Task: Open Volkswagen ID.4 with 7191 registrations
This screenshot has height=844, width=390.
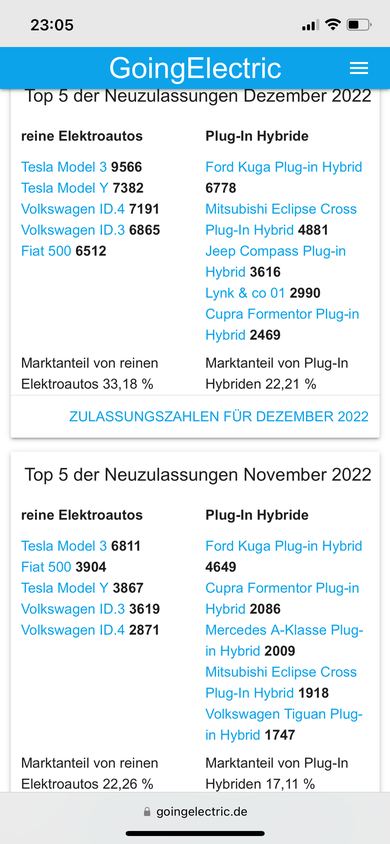Action: click(73, 209)
